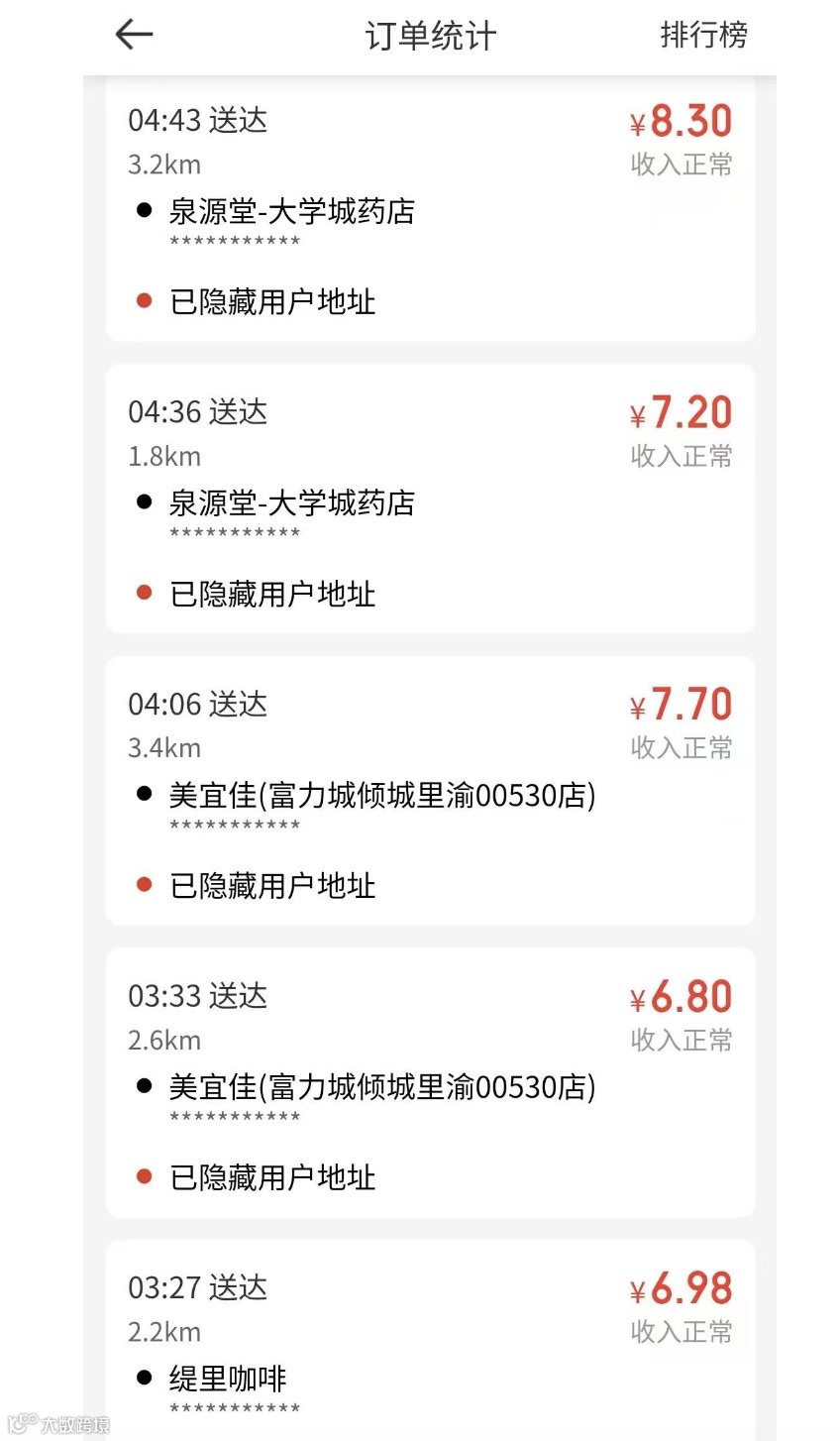View the 04:36 delivered order details

430,499
